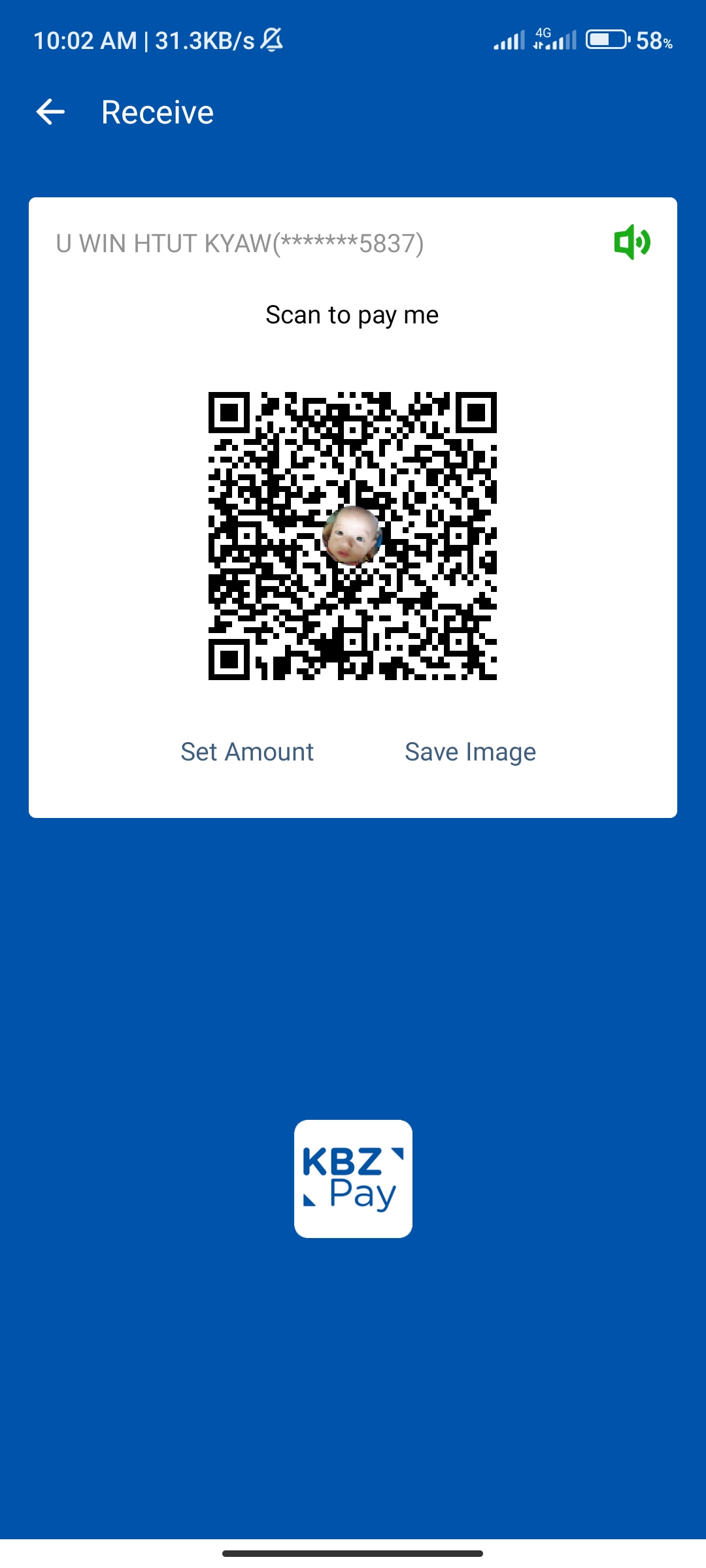The width and height of the screenshot is (706, 1568).
Task: Toggle the green speaker sound icon
Action: pos(631,242)
